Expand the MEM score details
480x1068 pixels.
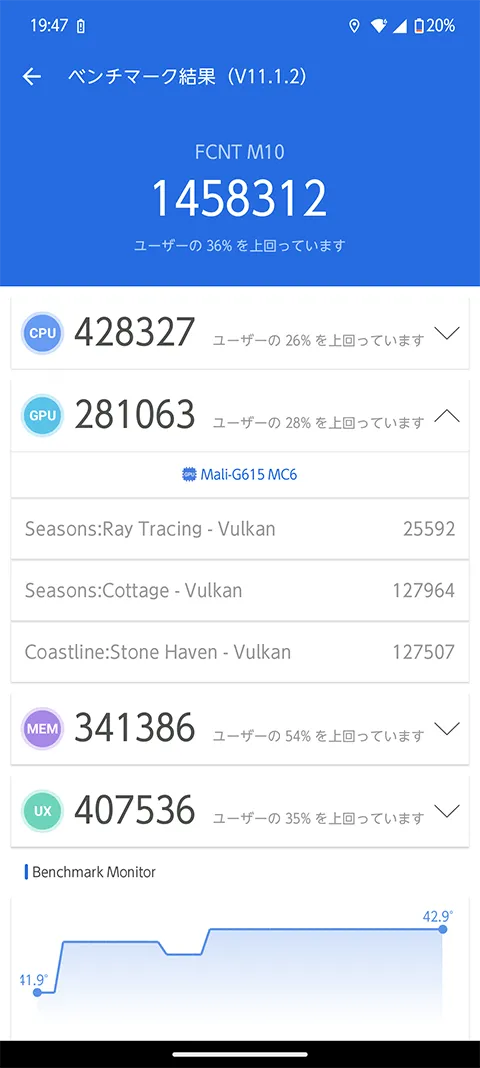[x=447, y=729]
